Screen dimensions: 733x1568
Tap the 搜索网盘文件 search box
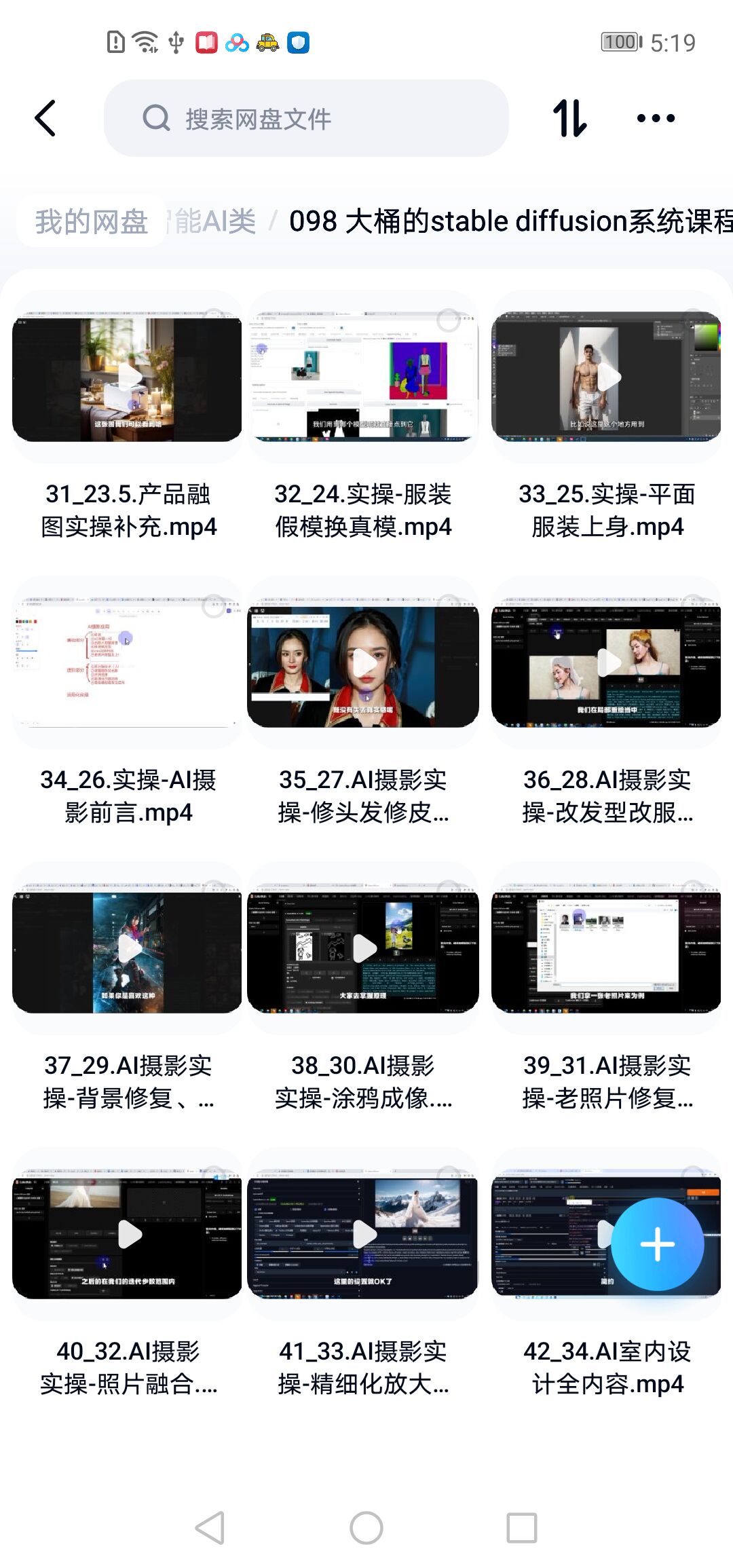pos(305,119)
